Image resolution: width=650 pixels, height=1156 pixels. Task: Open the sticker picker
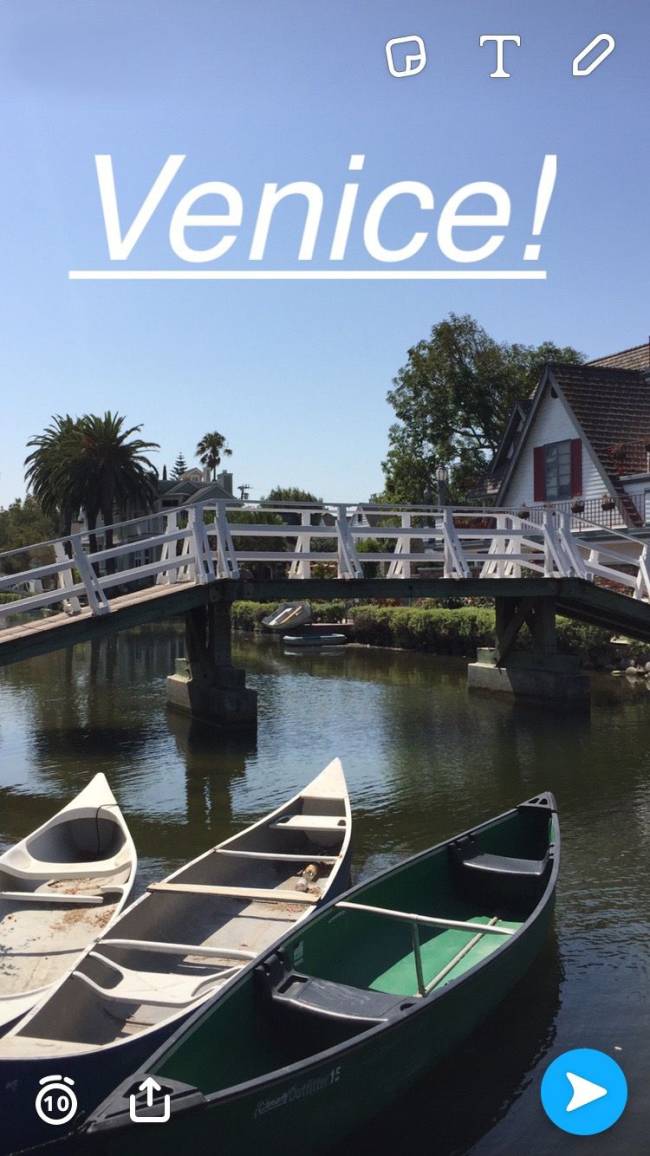(x=405, y=56)
